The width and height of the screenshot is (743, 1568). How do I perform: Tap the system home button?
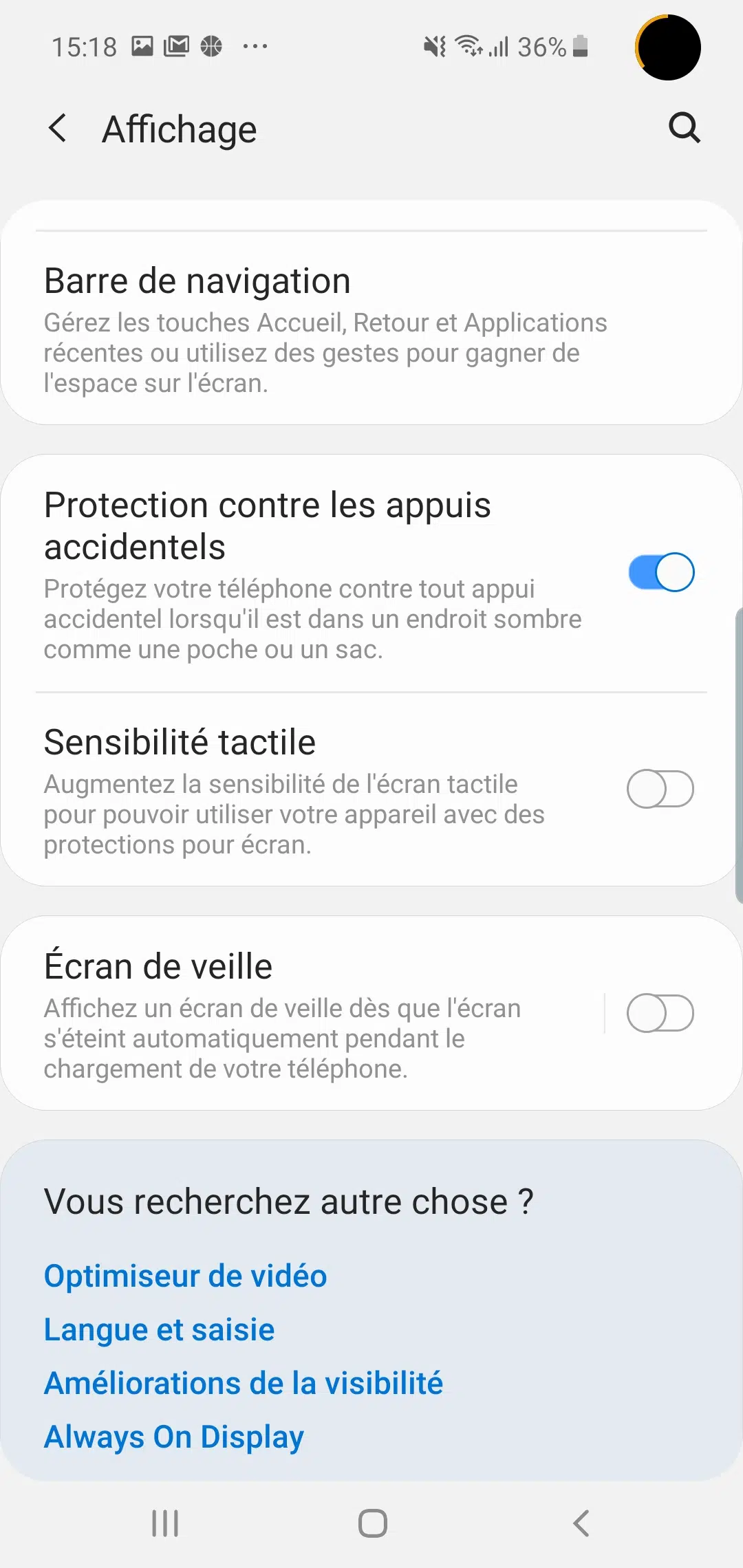click(372, 1523)
